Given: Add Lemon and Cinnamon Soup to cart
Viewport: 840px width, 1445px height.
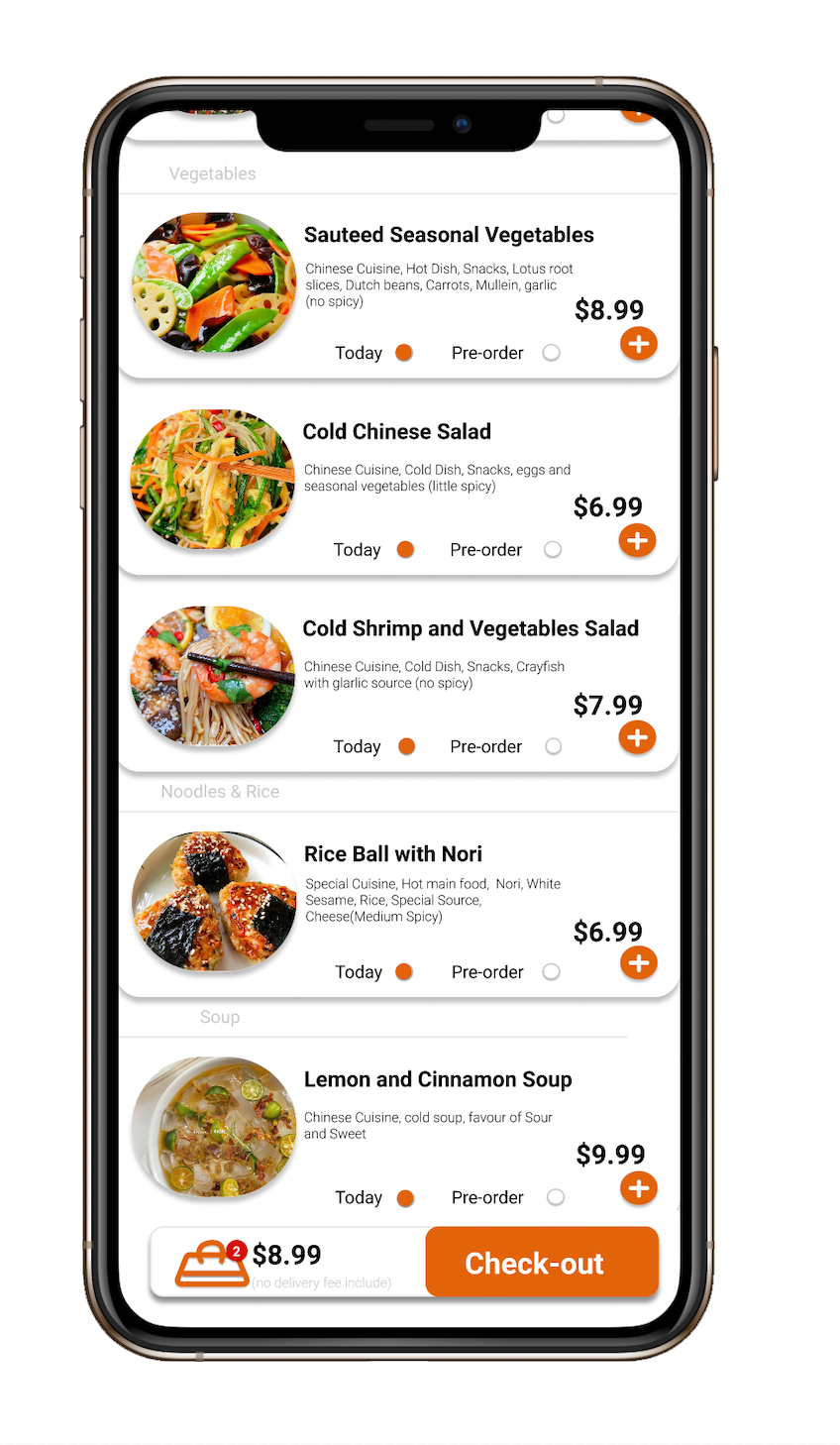Looking at the screenshot, I should coord(639,1188).
